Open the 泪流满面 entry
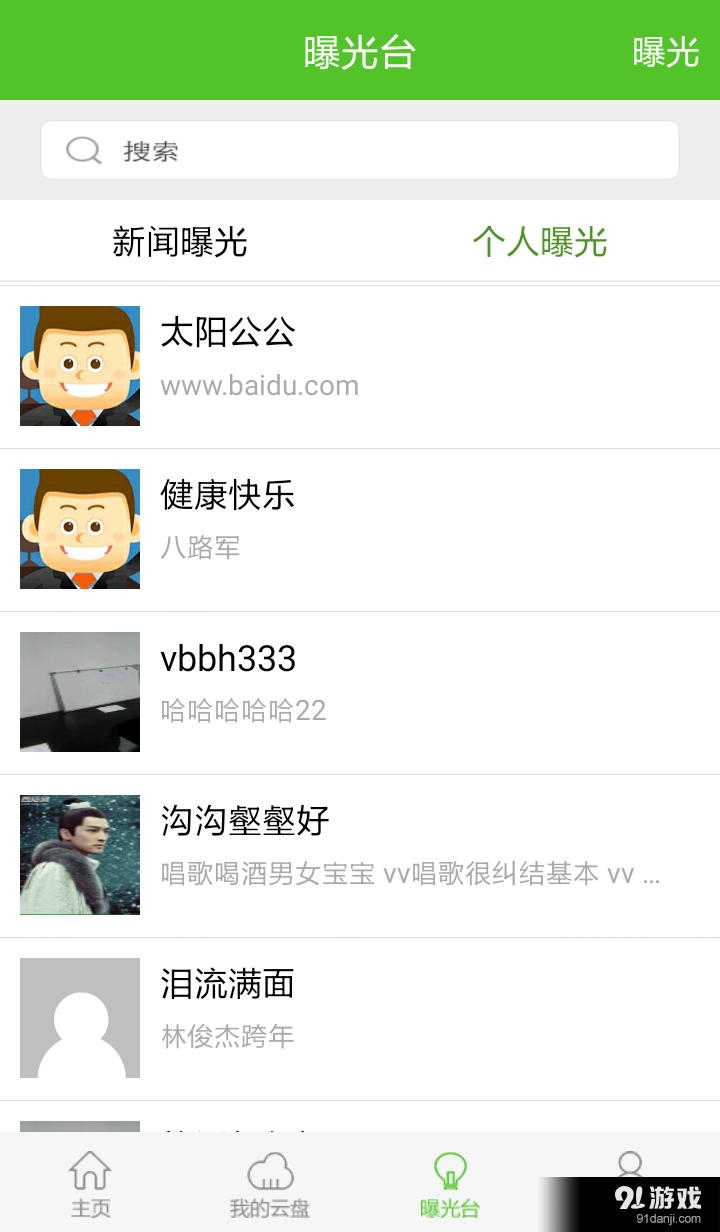720x1232 pixels. (360, 1018)
